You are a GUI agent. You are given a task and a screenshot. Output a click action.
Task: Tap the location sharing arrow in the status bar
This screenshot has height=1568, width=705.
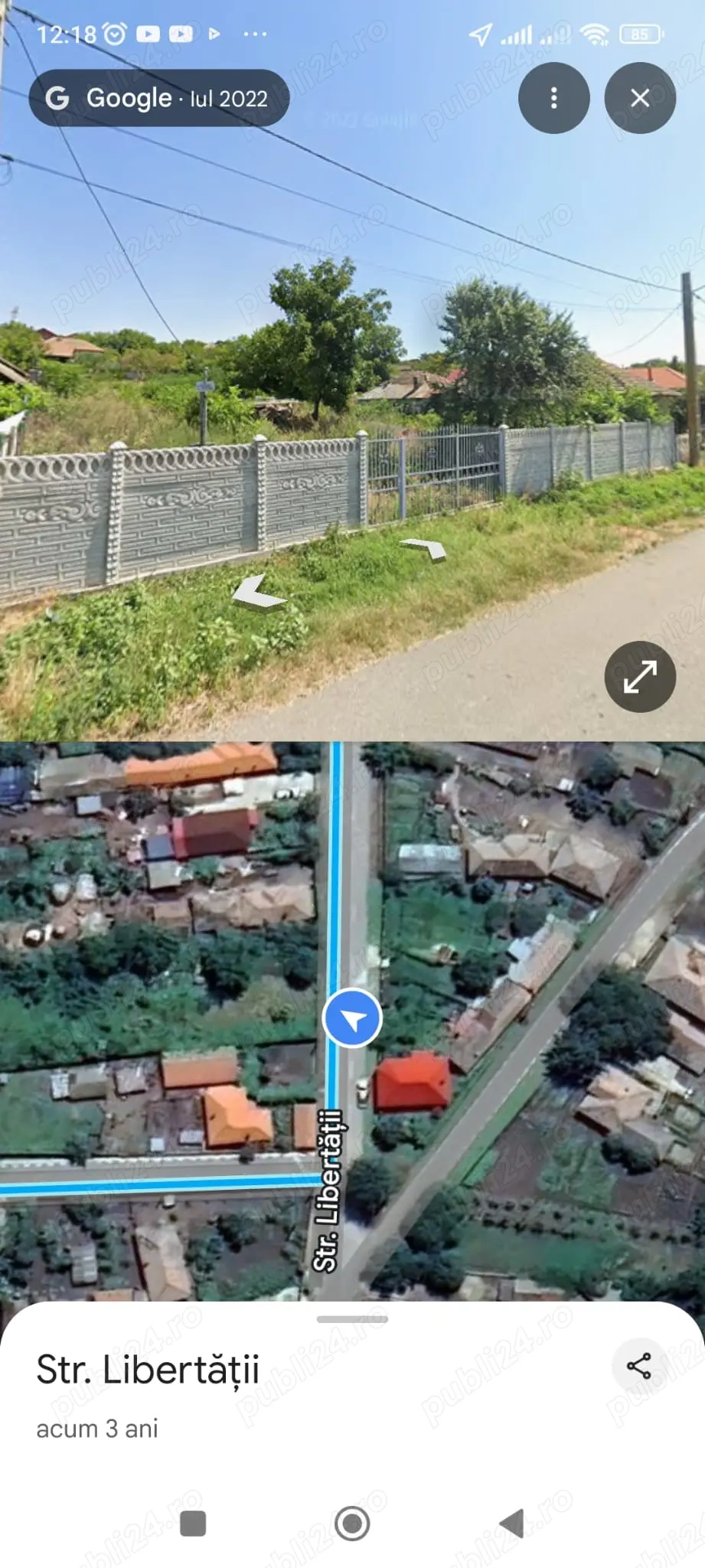[x=481, y=34]
